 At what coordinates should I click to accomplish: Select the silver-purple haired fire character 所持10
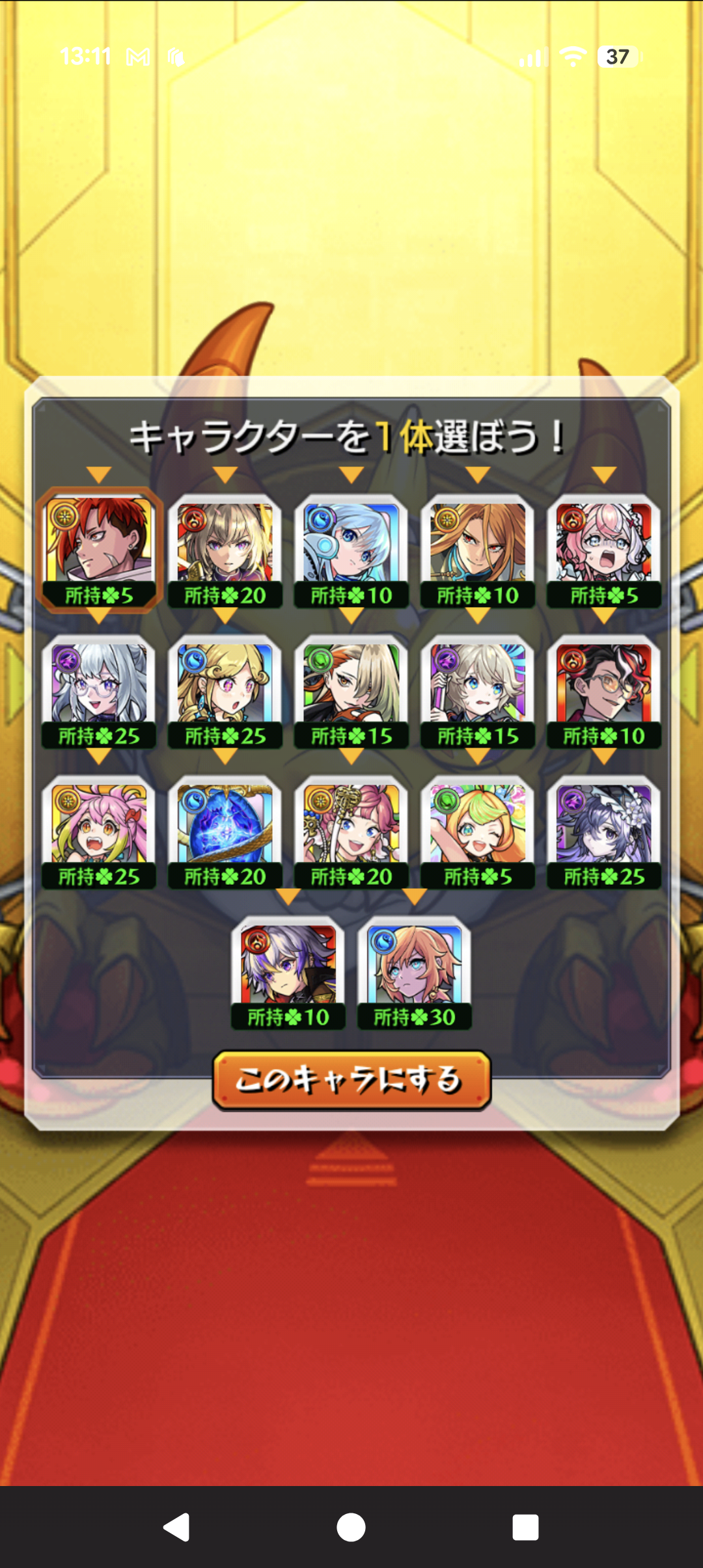pos(288,965)
